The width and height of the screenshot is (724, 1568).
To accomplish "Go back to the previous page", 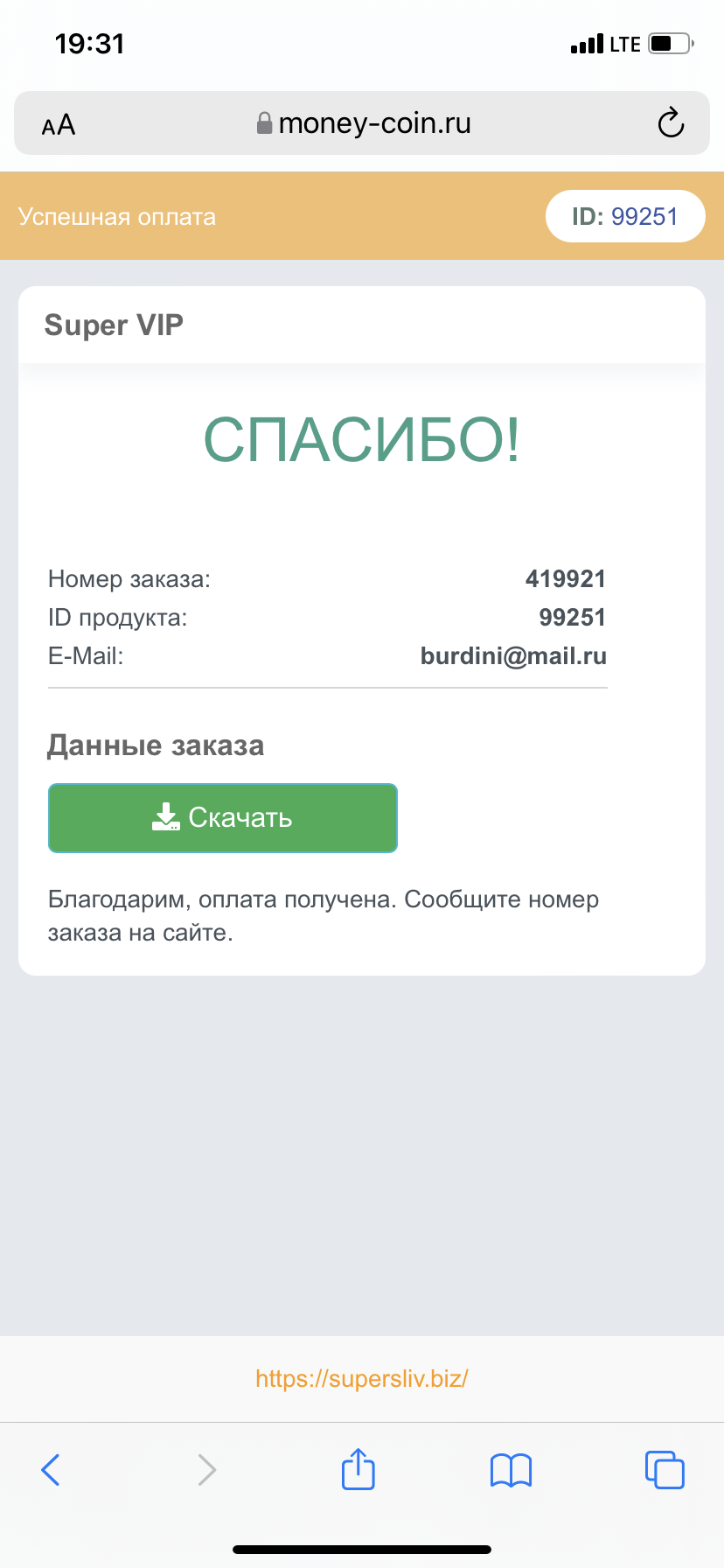I will coord(51,1470).
